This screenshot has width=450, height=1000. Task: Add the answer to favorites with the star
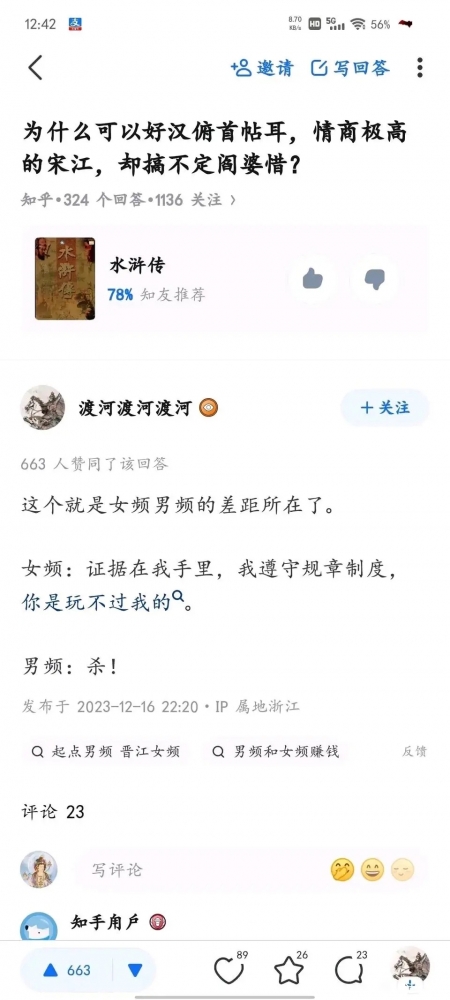[x=290, y=969]
